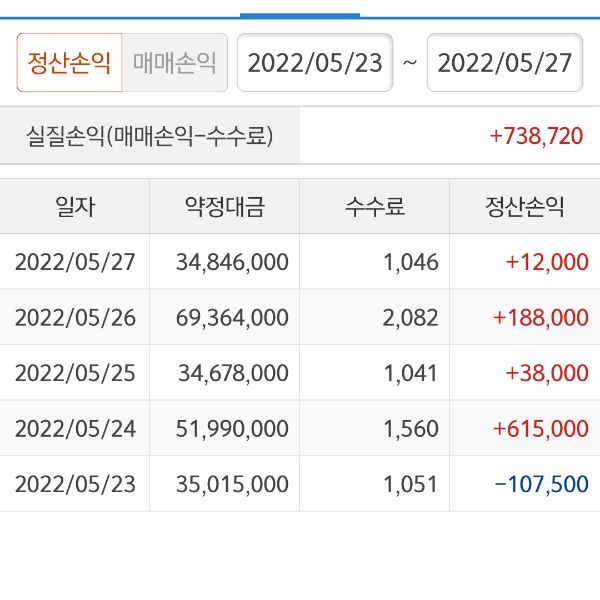Change the end date 2022/05/27
The width and height of the screenshot is (600, 600).
(505, 63)
